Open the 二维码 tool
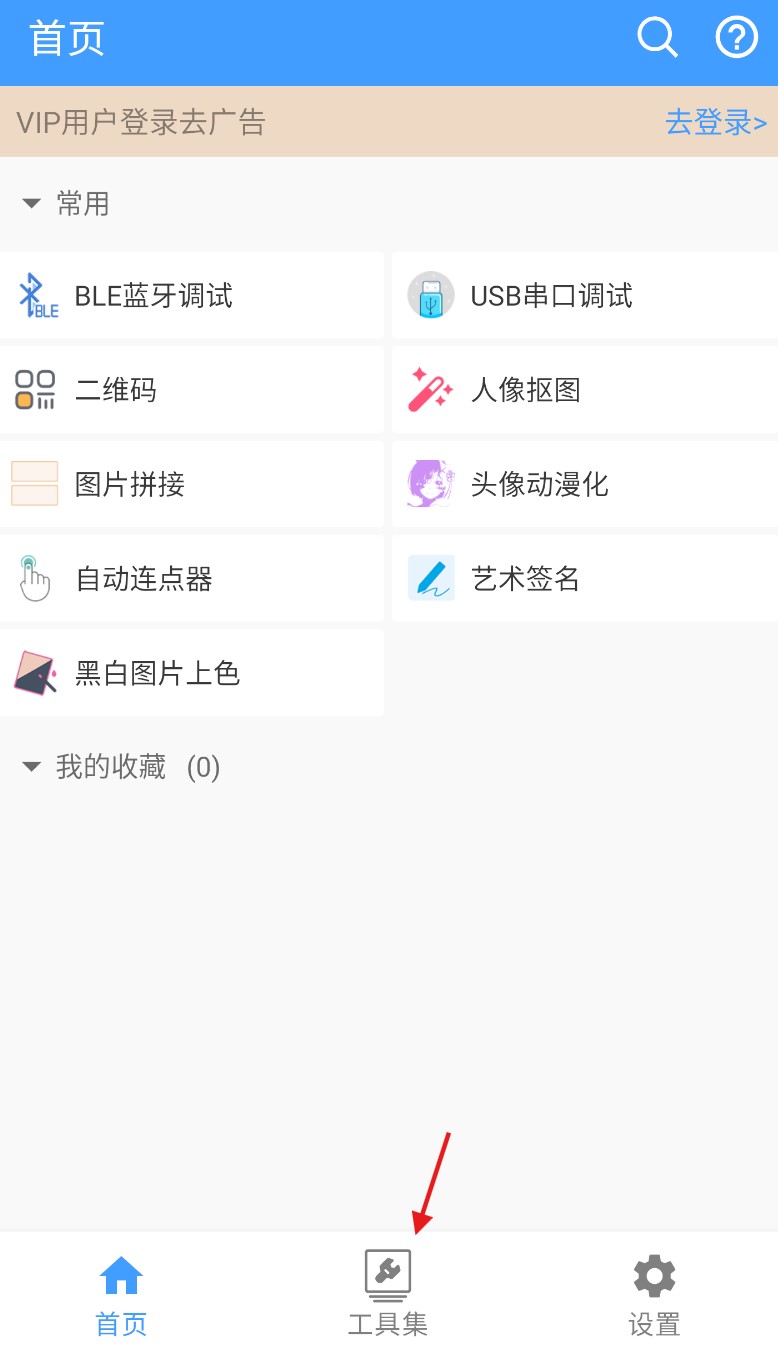 click(192, 390)
